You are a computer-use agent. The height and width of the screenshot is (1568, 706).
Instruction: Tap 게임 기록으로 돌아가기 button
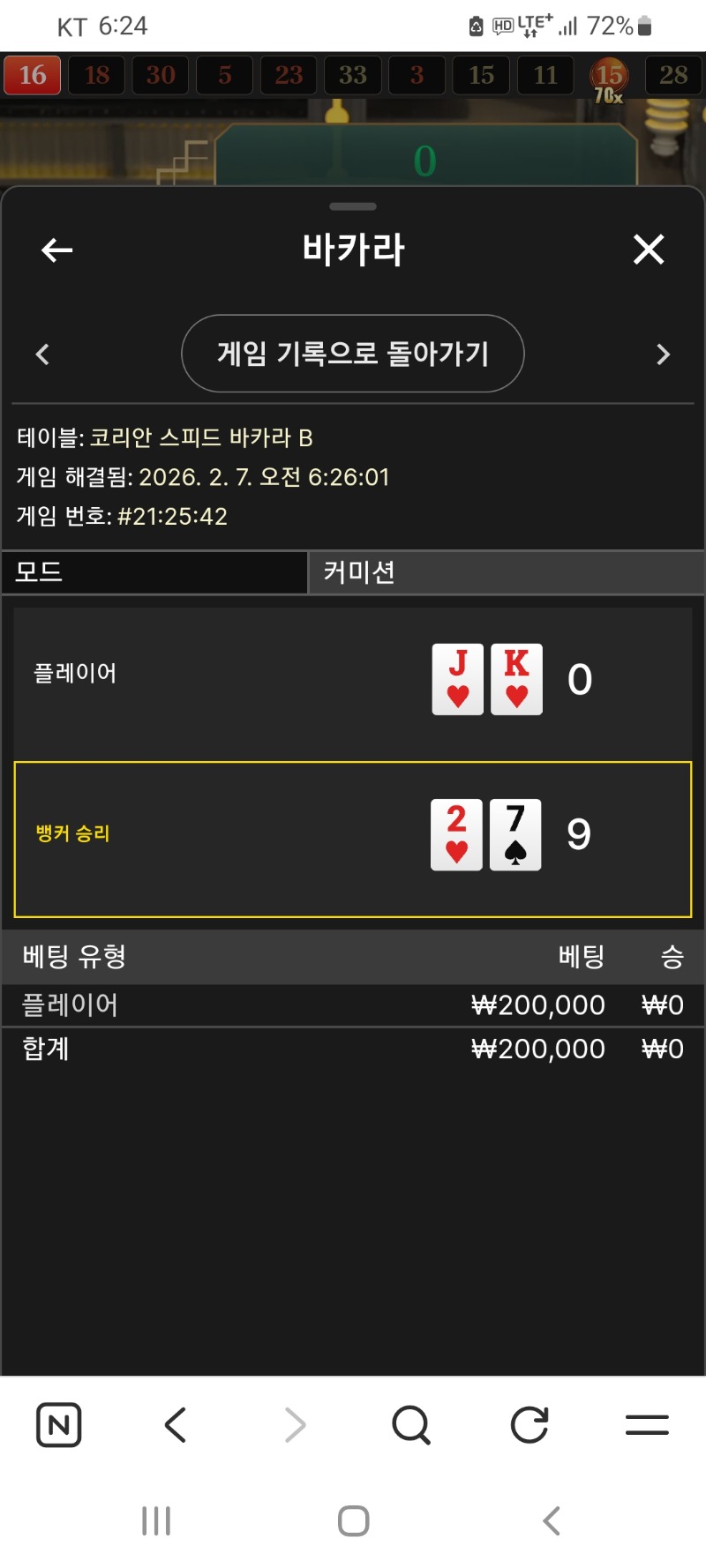click(353, 354)
